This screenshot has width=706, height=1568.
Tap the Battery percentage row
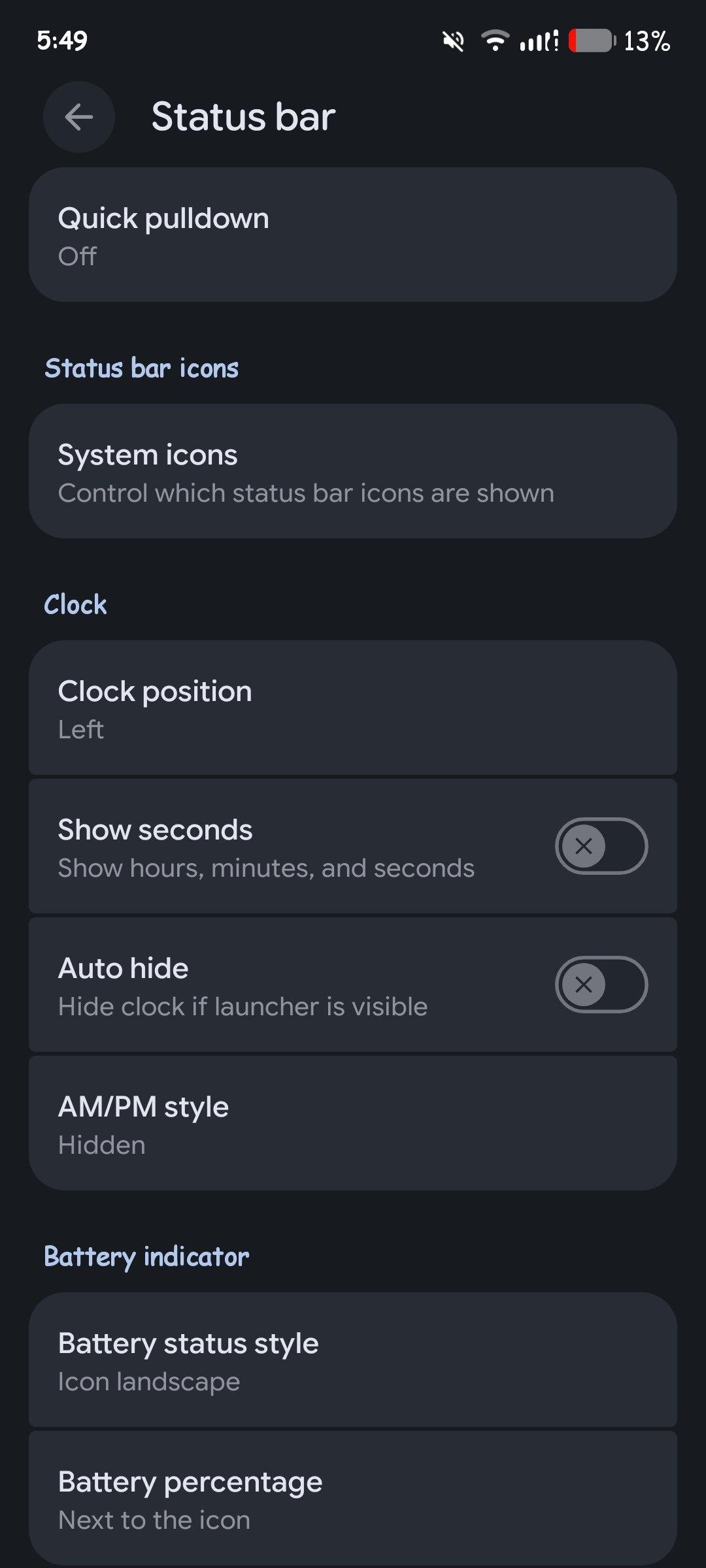pyautogui.click(x=353, y=1499)
